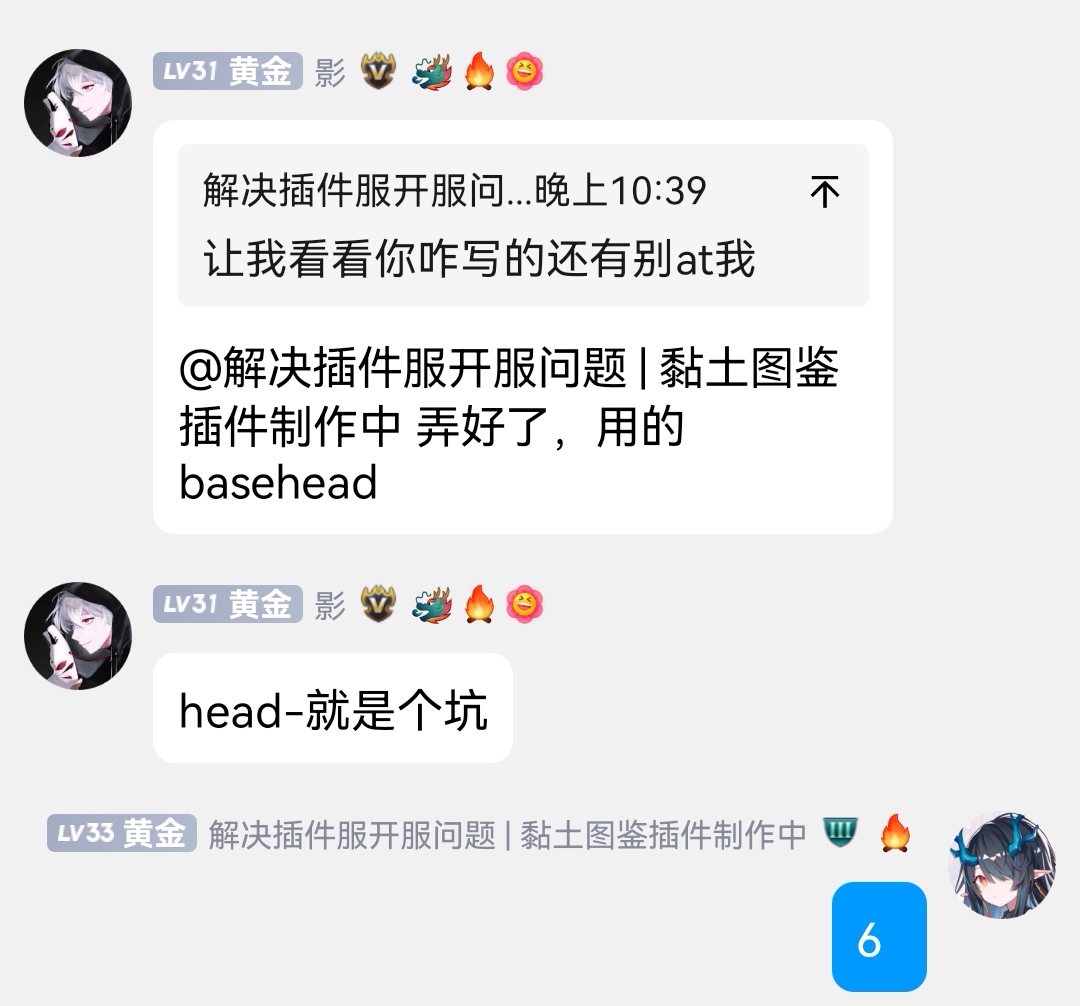Open the quoted reply '让我看看你咋写的还有别at我'
The image size is (1080, 1006).
pyautogui.click(x=479, y=260)
